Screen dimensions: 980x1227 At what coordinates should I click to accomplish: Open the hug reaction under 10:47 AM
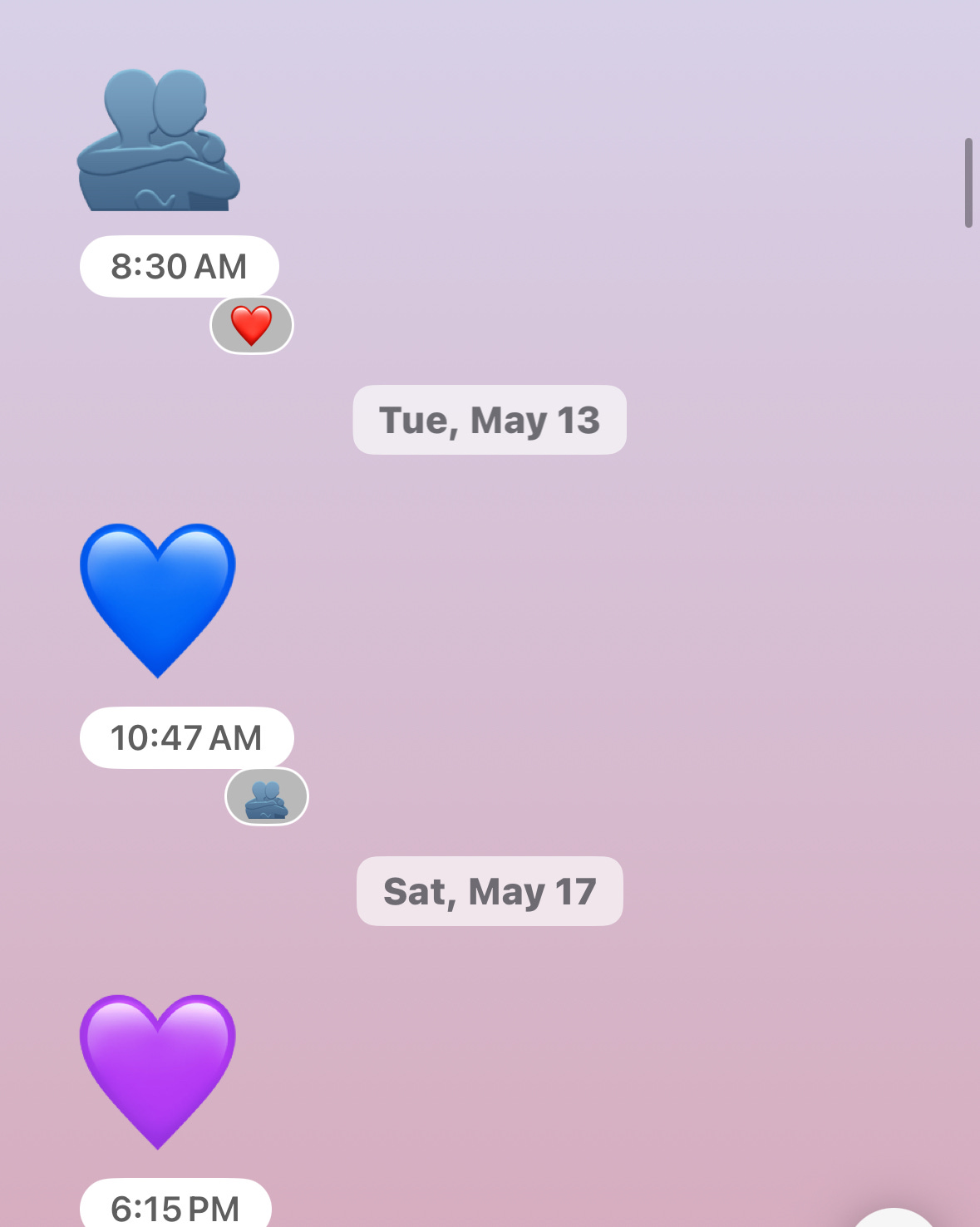point(267,796)
